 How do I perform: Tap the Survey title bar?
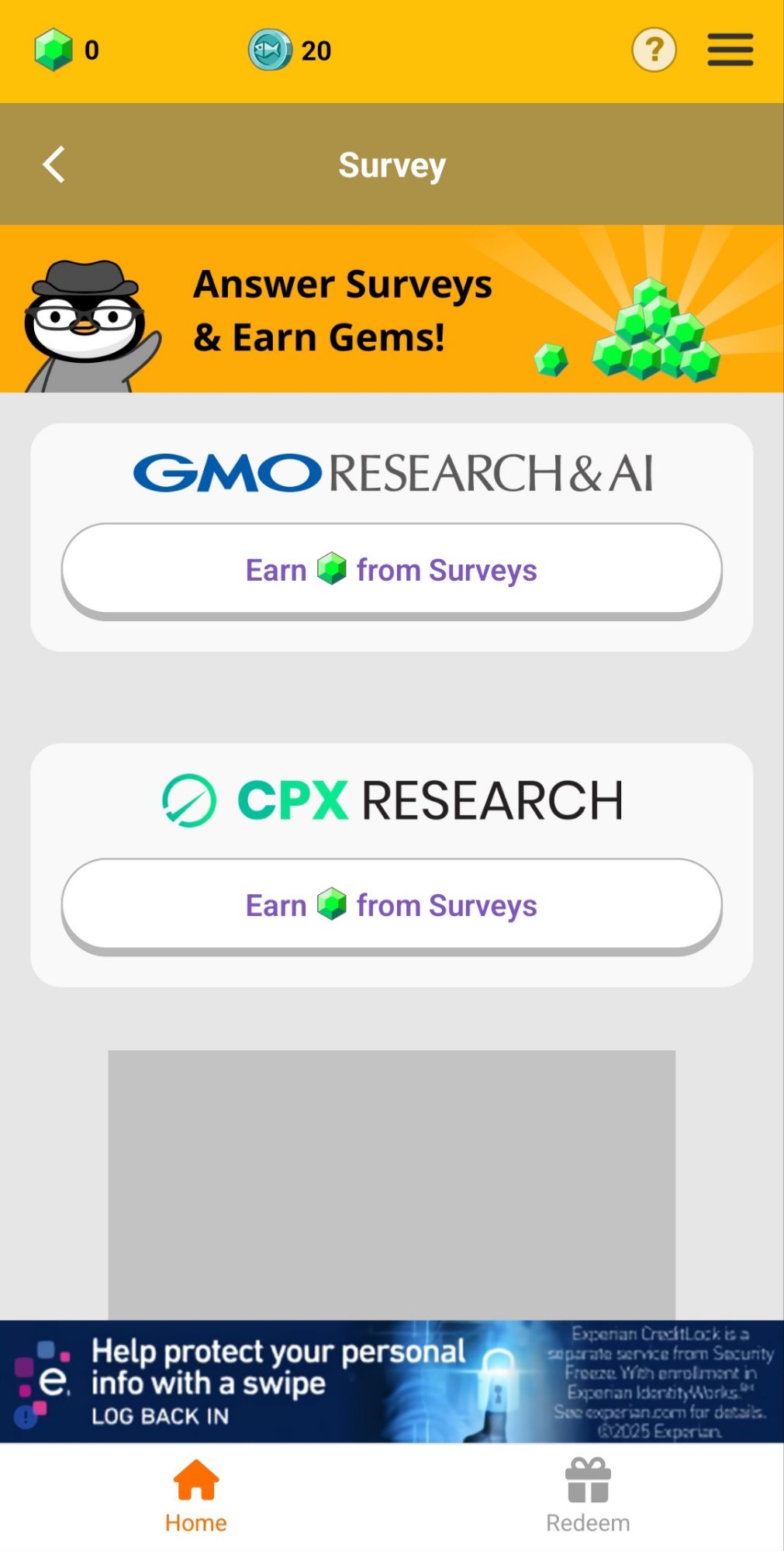392,164
